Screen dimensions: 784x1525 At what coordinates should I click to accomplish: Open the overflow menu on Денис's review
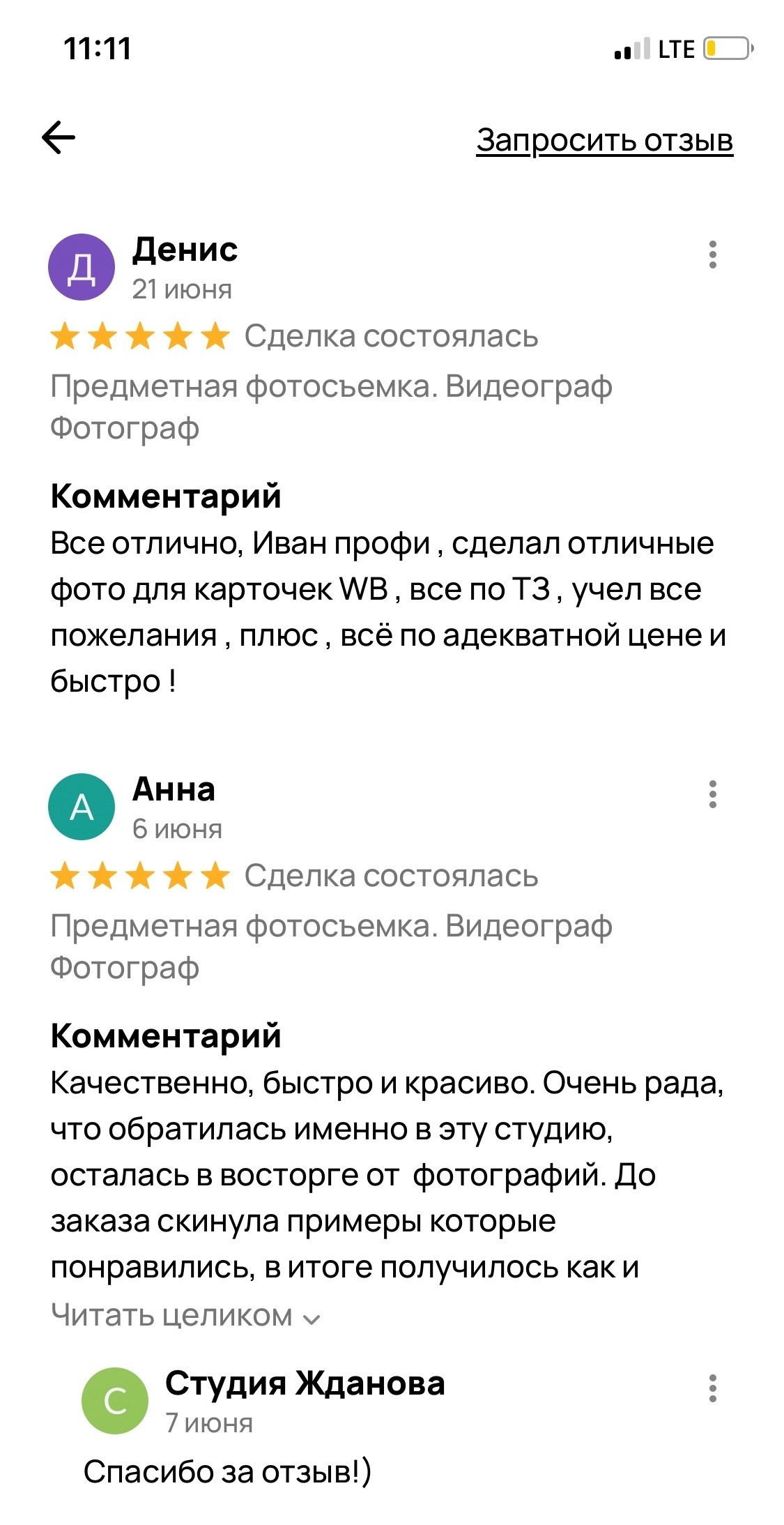(712, 255)
